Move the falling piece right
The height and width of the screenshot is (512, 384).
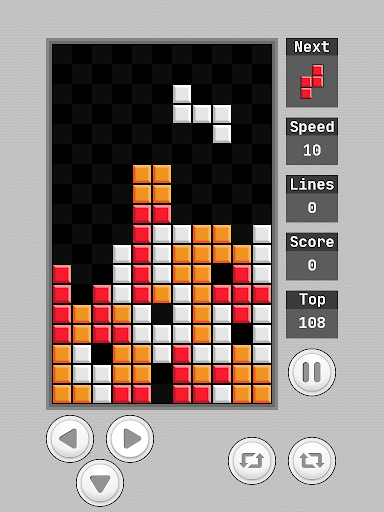[x=130, y=438]
